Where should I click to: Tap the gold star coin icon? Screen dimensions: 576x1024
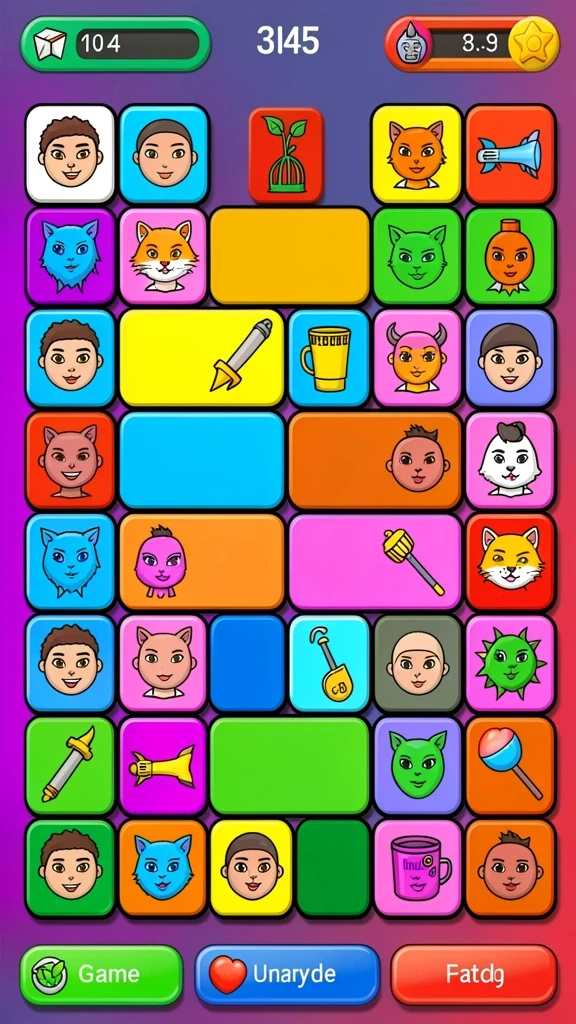point(535,43)
